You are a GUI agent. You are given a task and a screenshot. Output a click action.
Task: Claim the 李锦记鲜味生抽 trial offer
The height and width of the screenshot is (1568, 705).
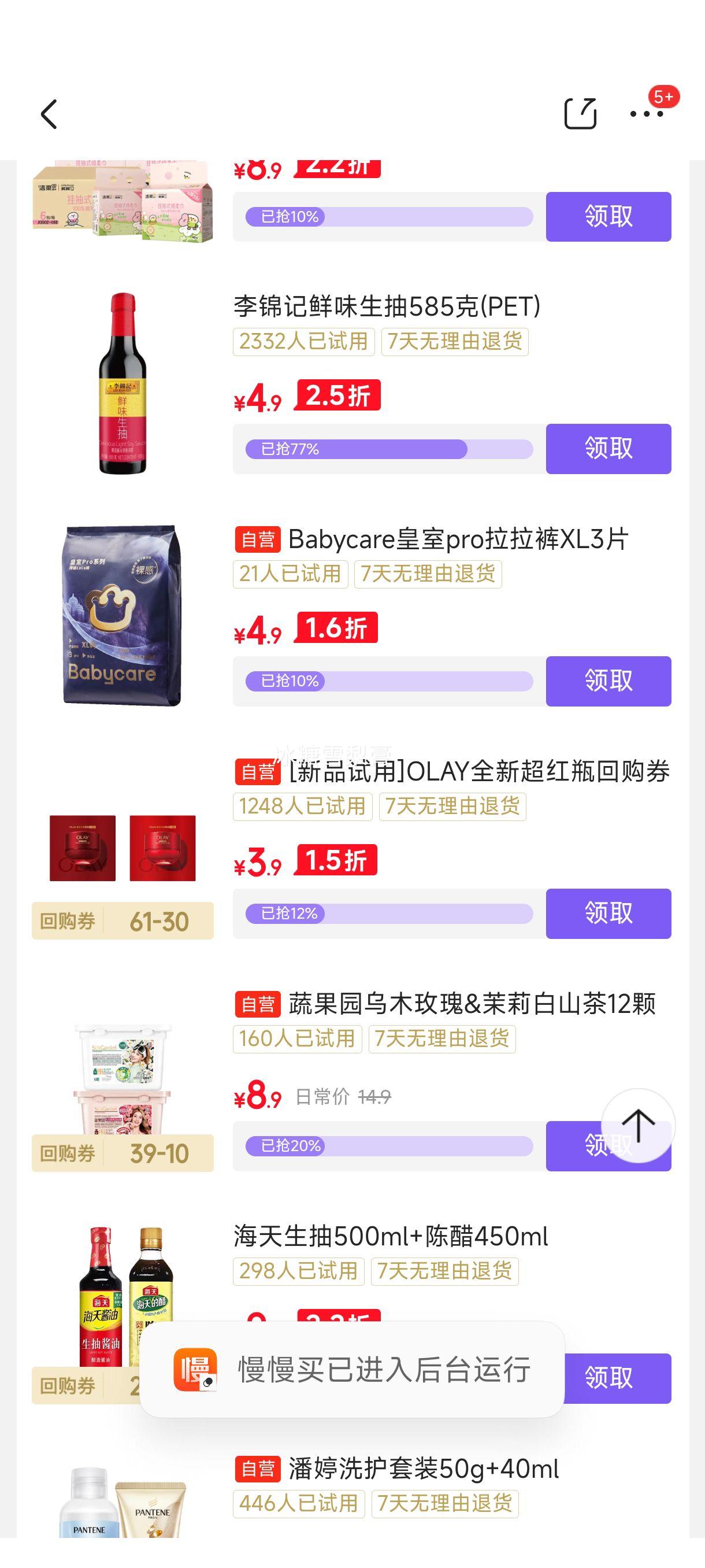608,449
